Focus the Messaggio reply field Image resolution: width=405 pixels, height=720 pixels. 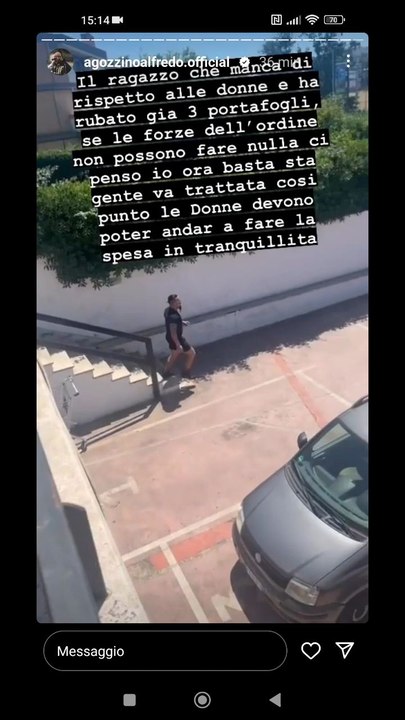point(165,651)
